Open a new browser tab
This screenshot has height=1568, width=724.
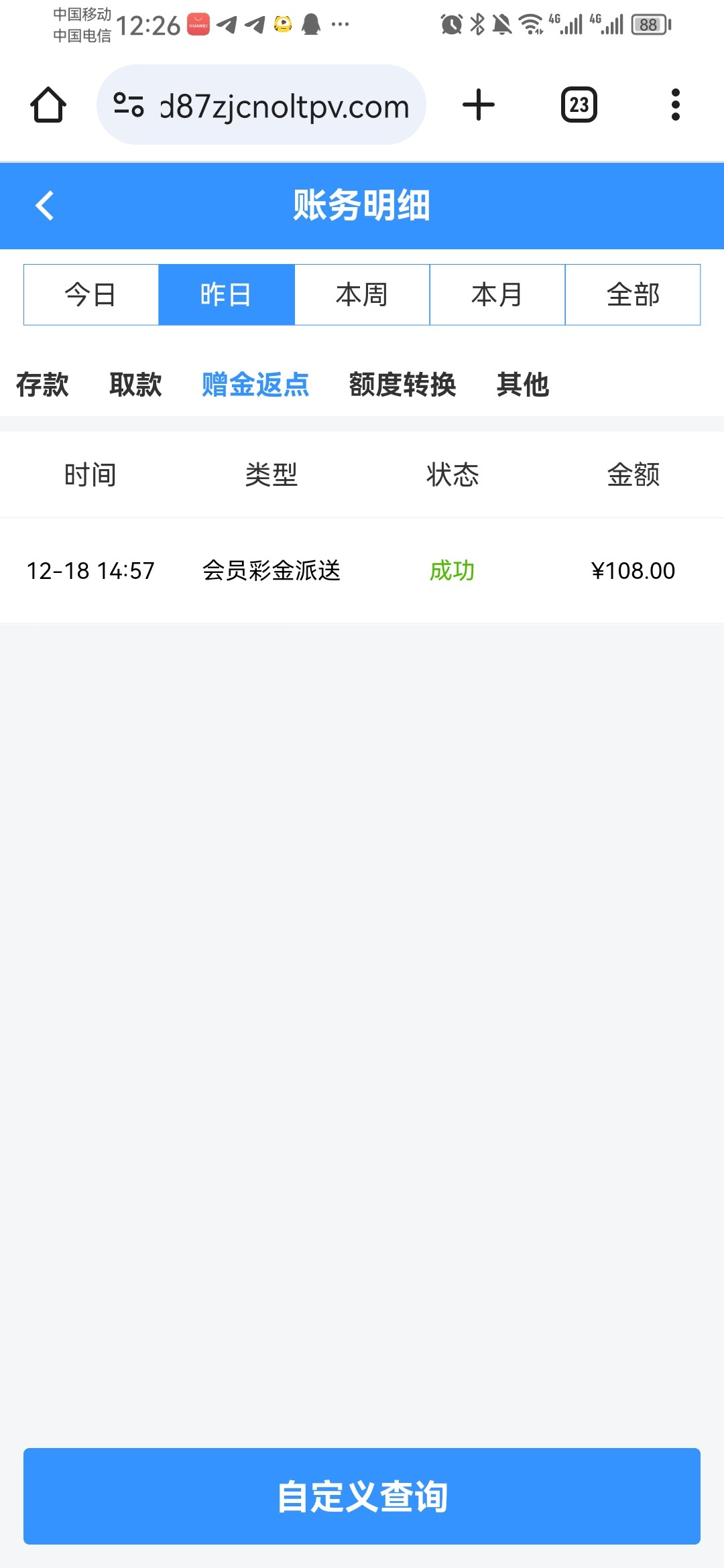pyautogui.click(x=479, y=105)
